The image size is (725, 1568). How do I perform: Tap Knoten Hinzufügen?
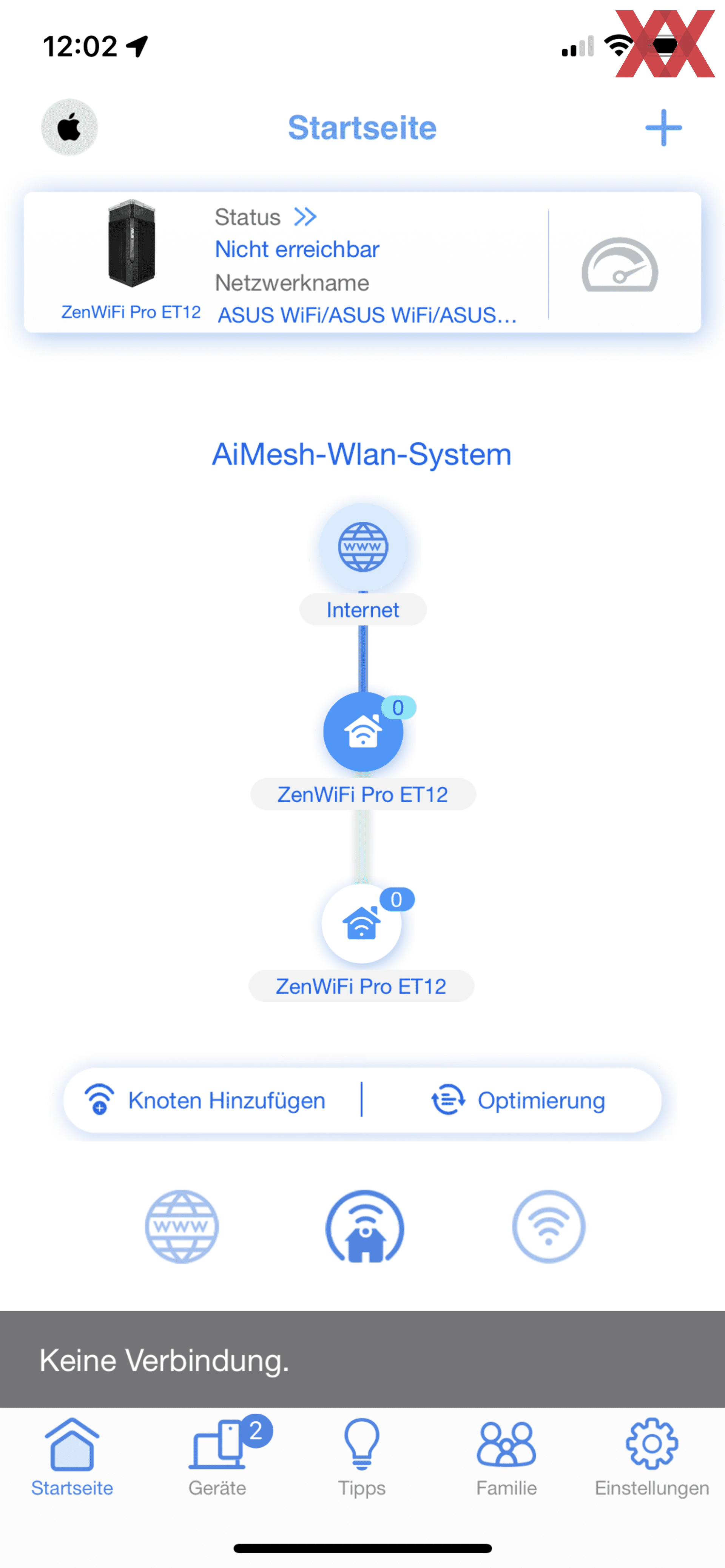point(205,1100)
